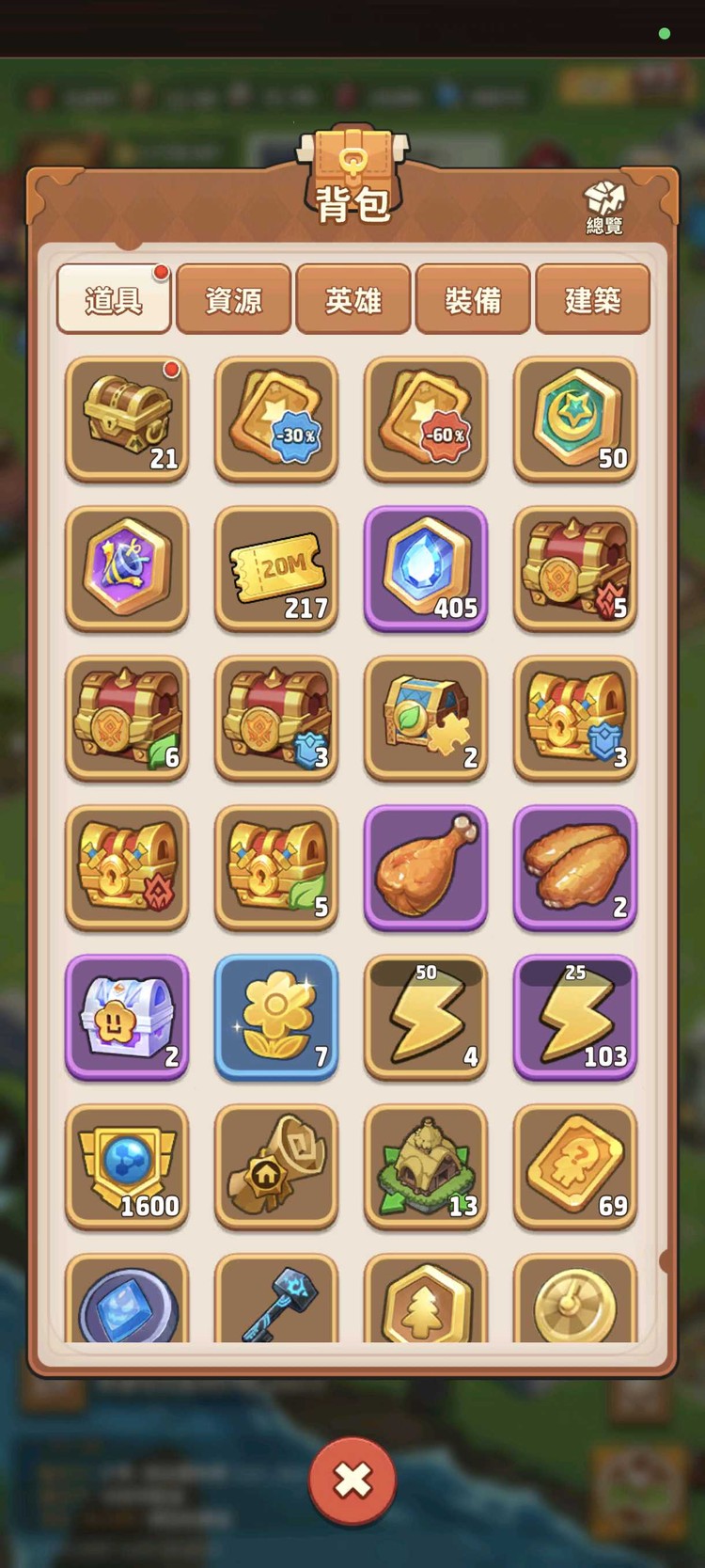The image size is (705, 1568).
Task: Tap the 20M ticket item with 217
Action: click(276, 568)
